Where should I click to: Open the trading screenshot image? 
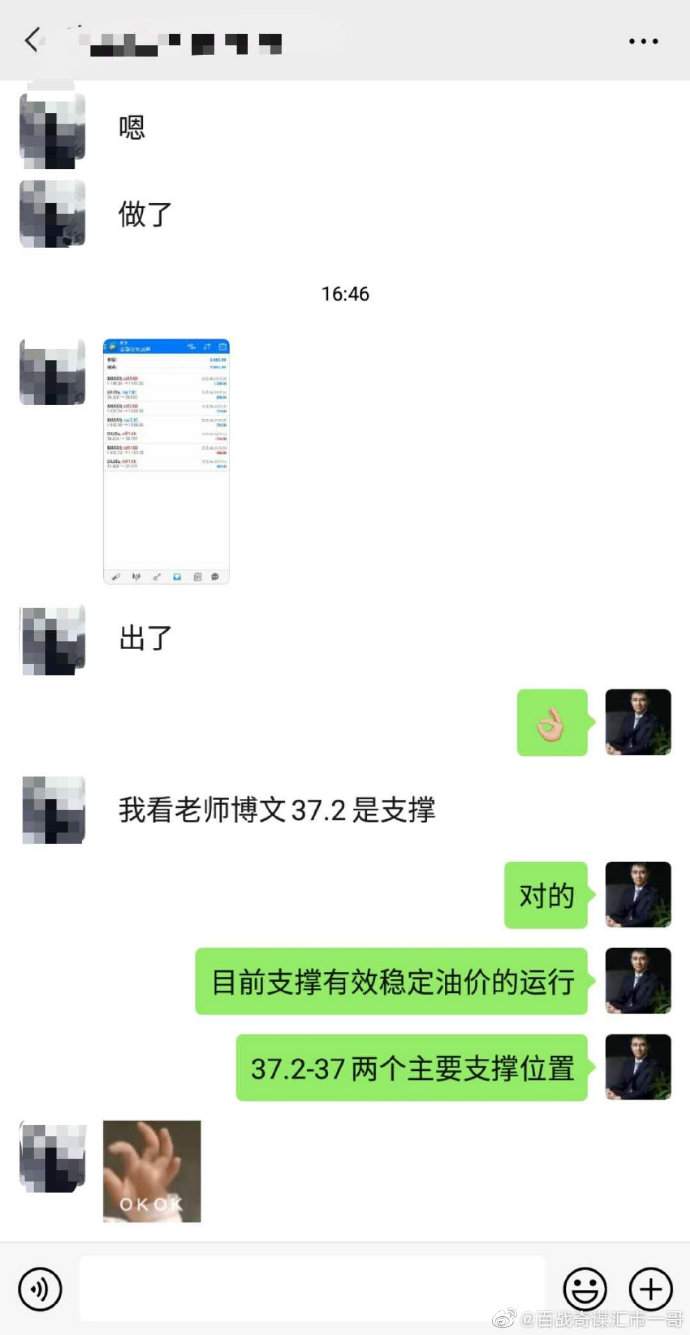click(x=166, y=461)
